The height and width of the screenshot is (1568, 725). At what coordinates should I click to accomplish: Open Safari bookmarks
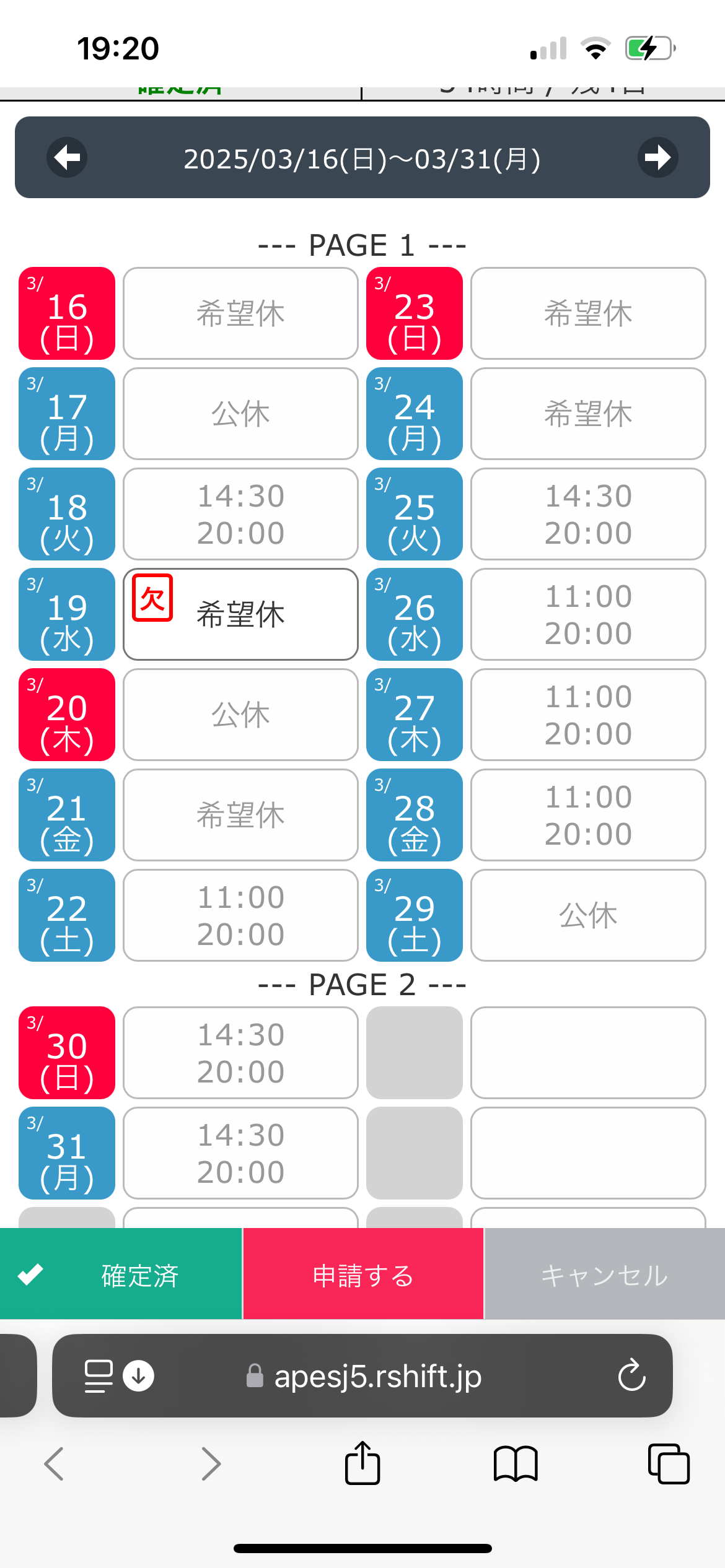click(516, 1464)
